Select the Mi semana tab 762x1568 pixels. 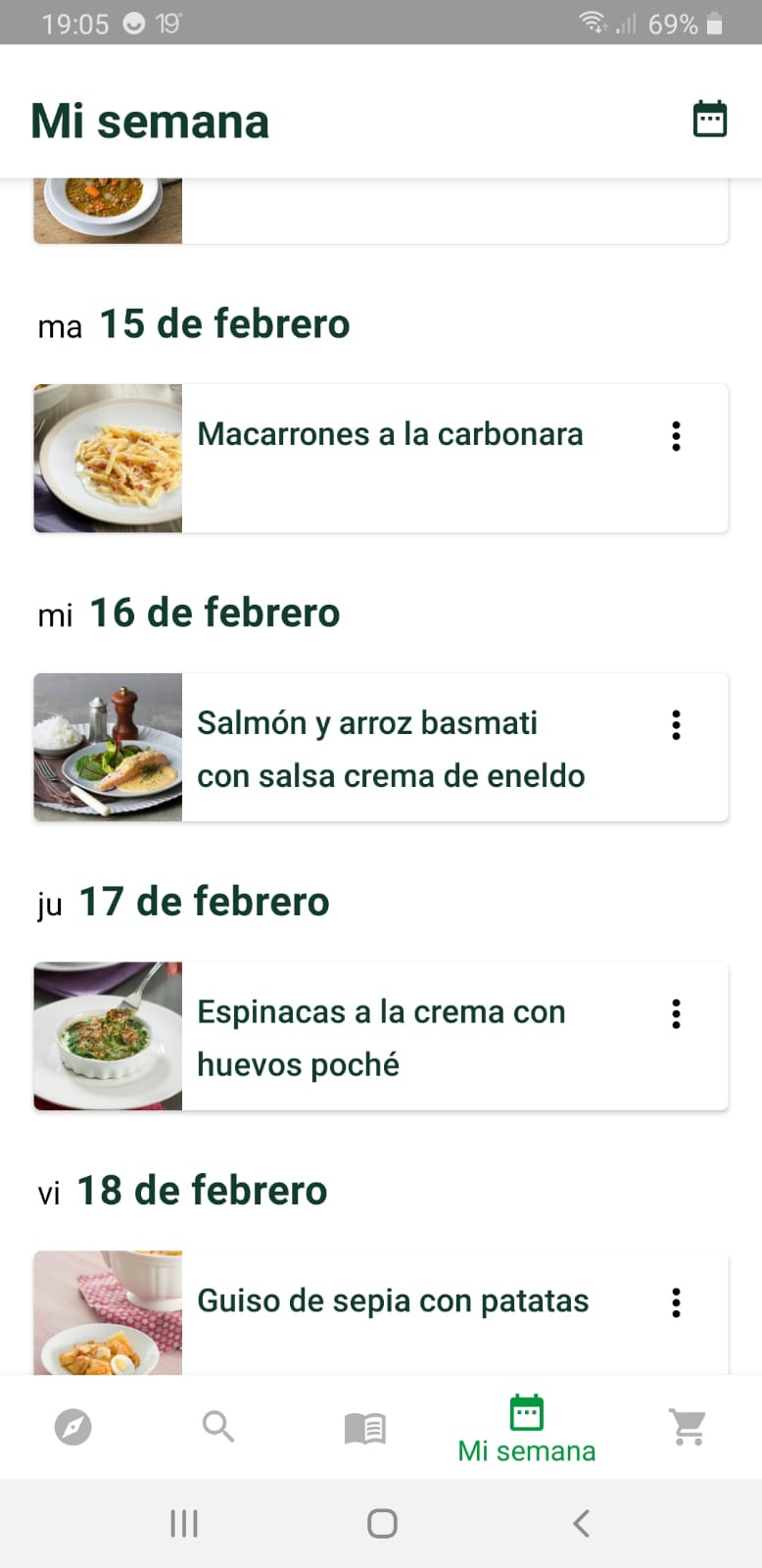coord(526,1429)
